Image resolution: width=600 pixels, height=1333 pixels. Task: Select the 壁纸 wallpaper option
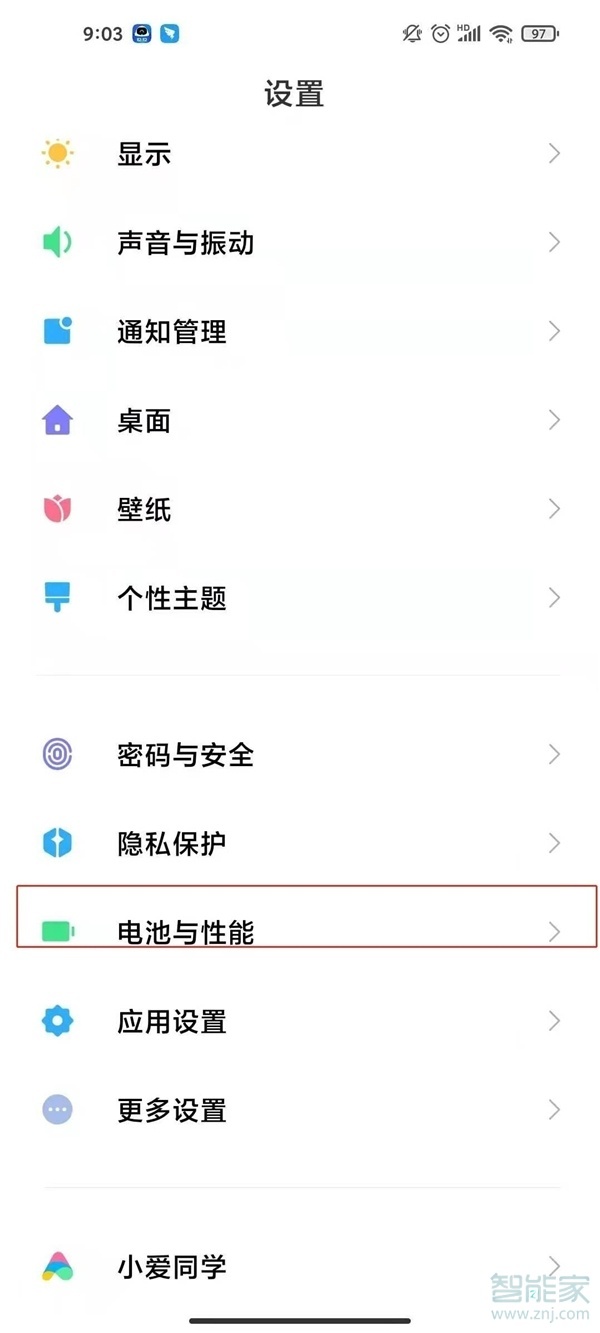144,510
